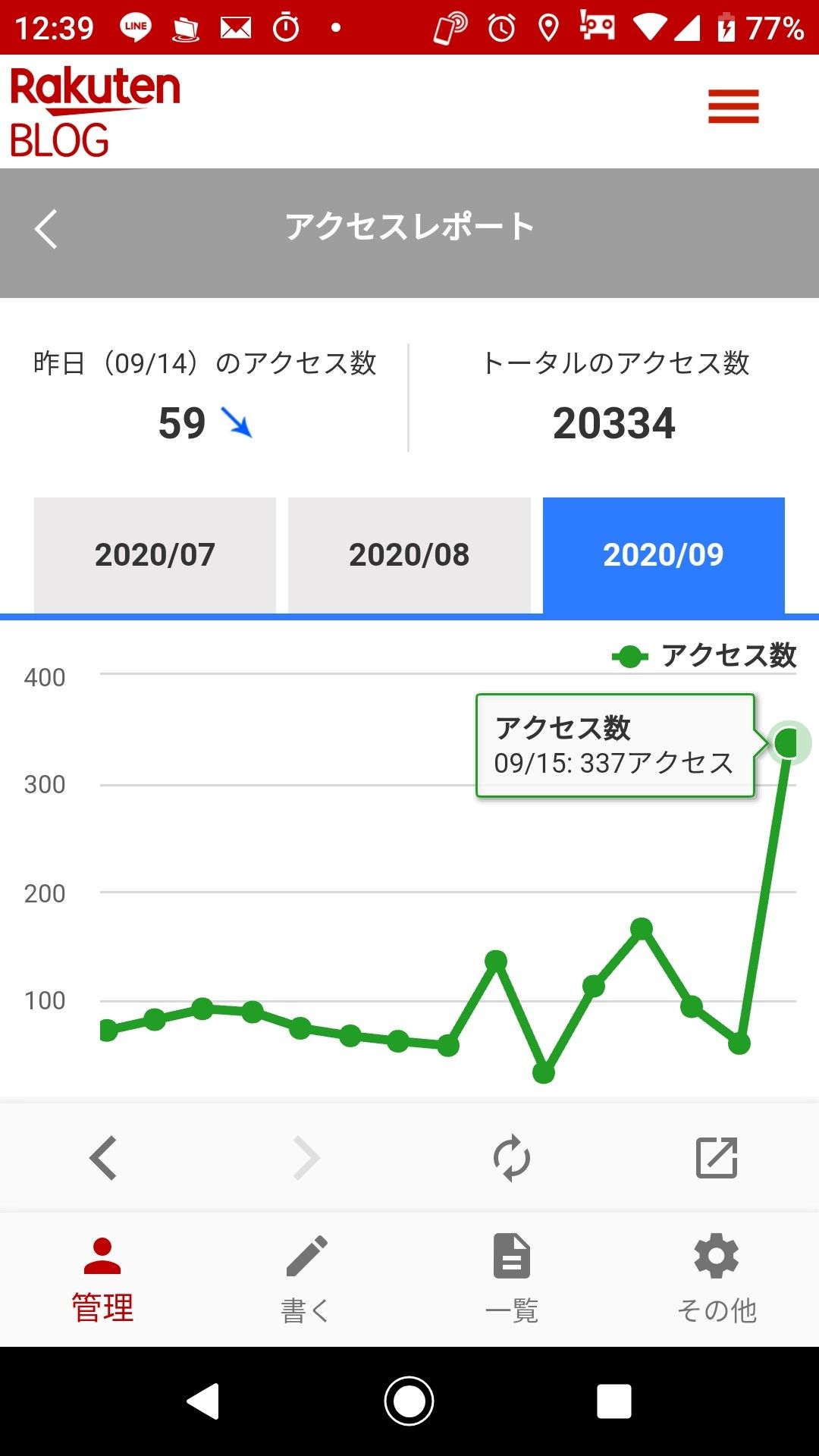Tap the browser back arrow in the toolbar
The image size is (819, 1456).
click(x=103, y=1158)
